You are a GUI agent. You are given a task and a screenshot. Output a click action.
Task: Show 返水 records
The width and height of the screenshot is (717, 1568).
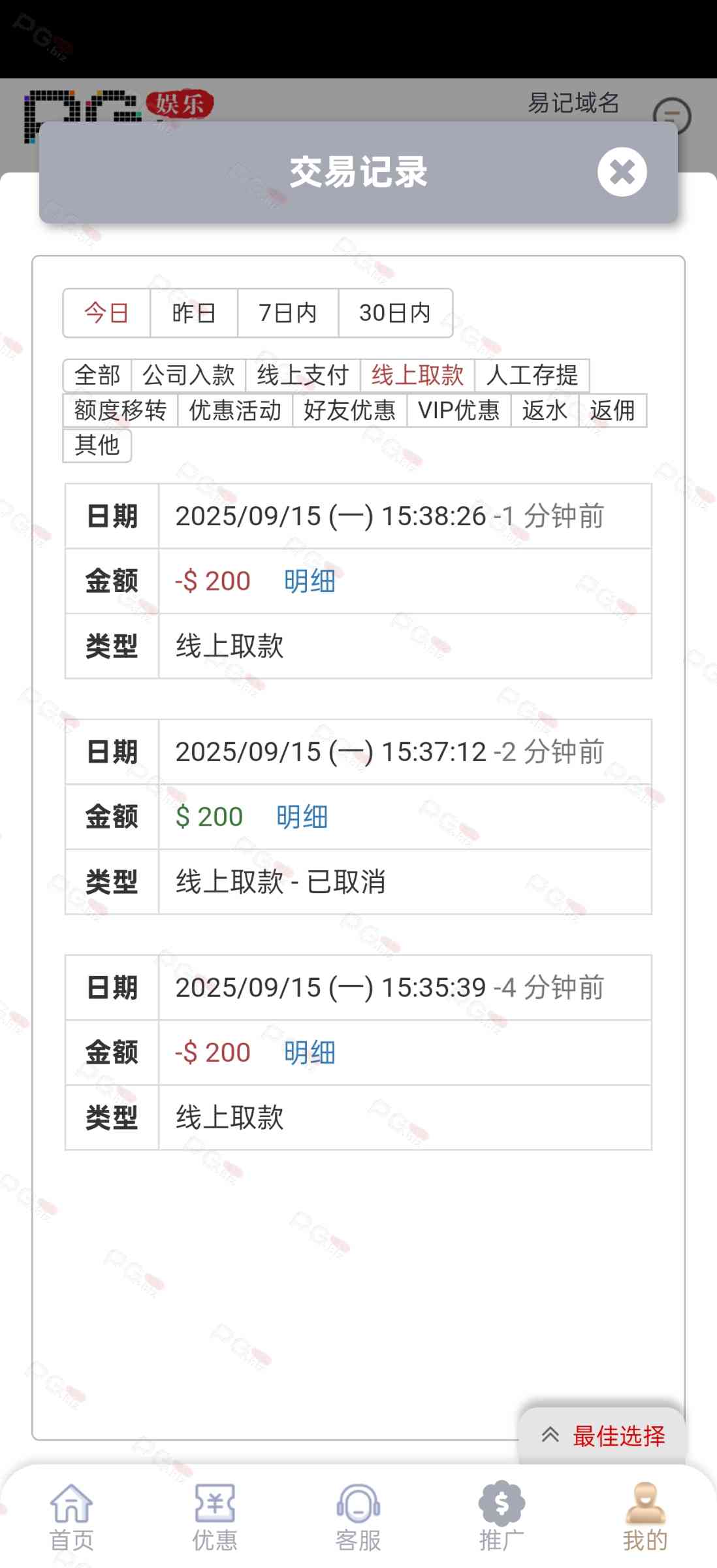click(x=544, y=410)
